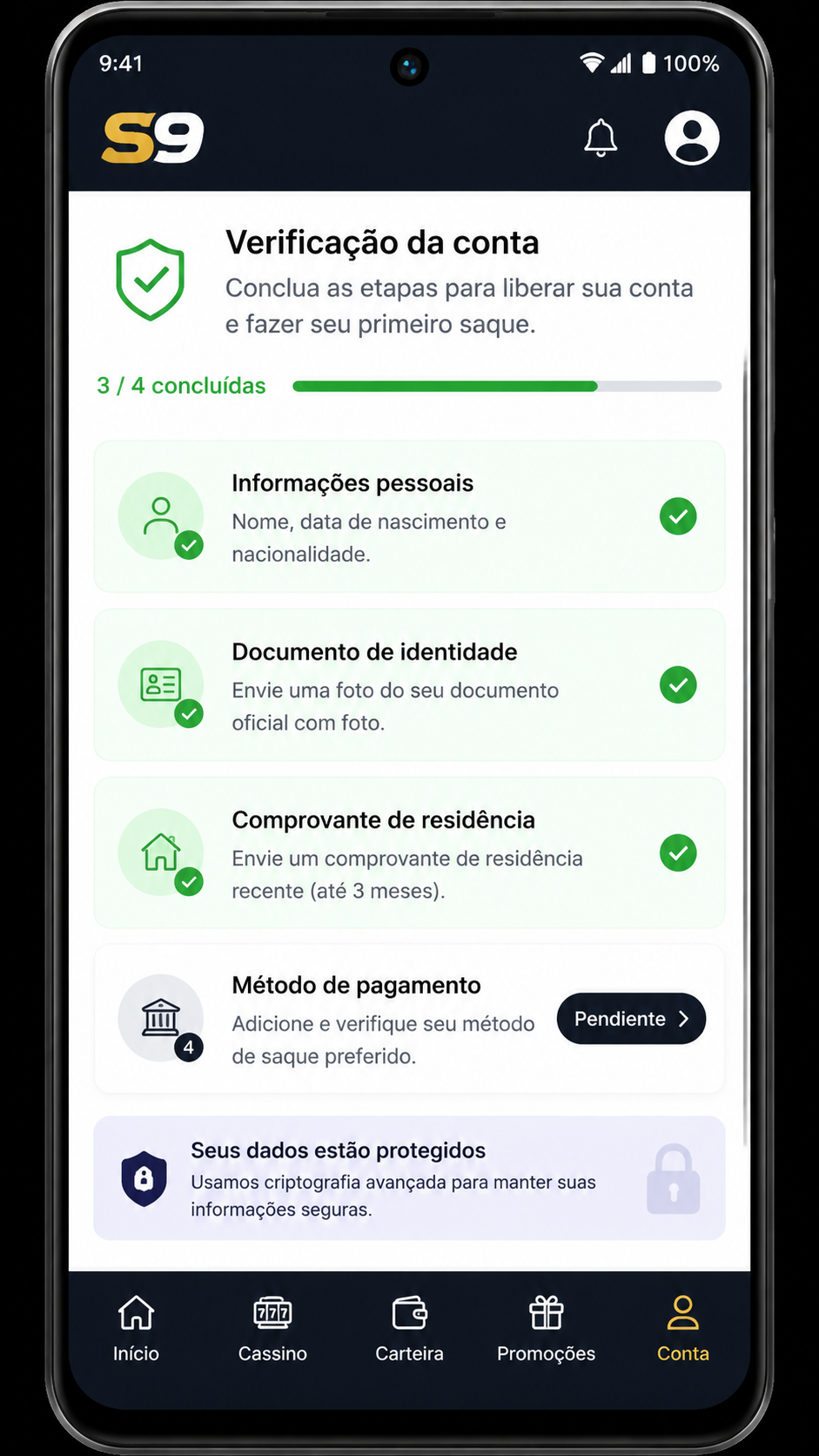Open the profile avatar icon
The height and width of the screenshot is (1456, 819).
click(x=692, y=138)
